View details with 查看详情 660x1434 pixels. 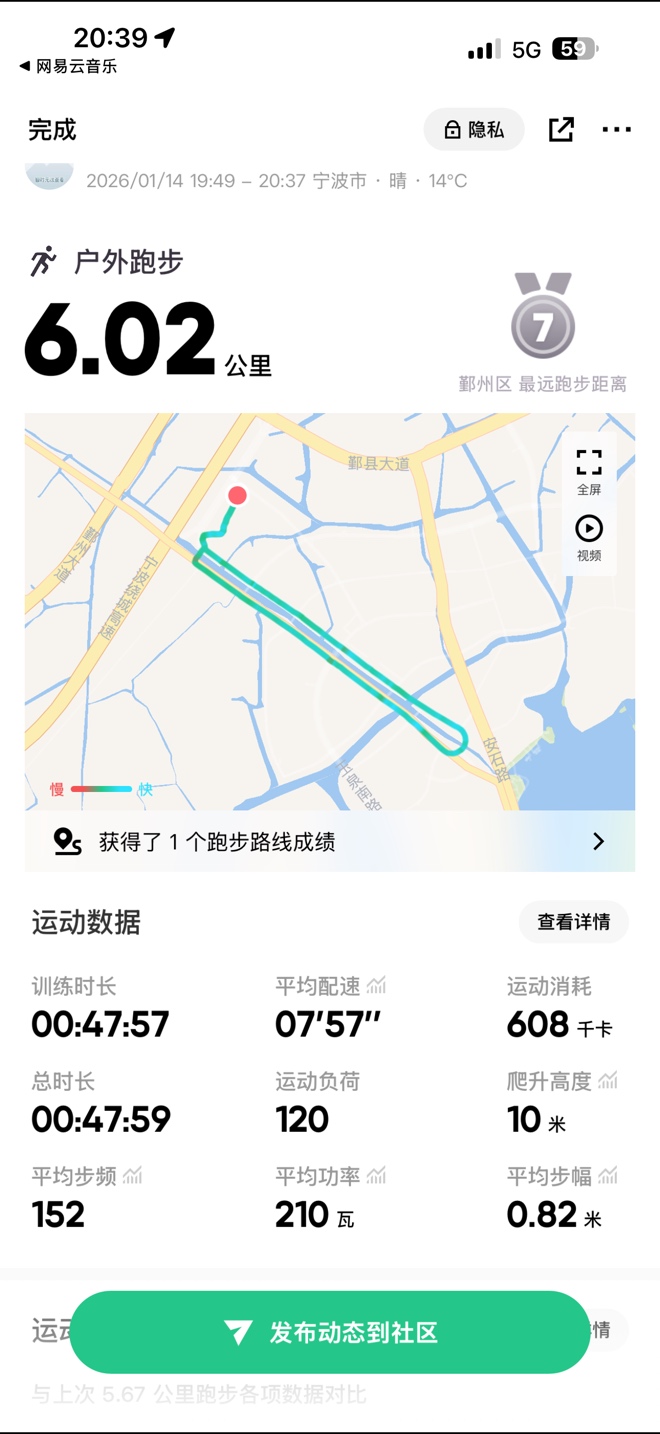(573, 922)
